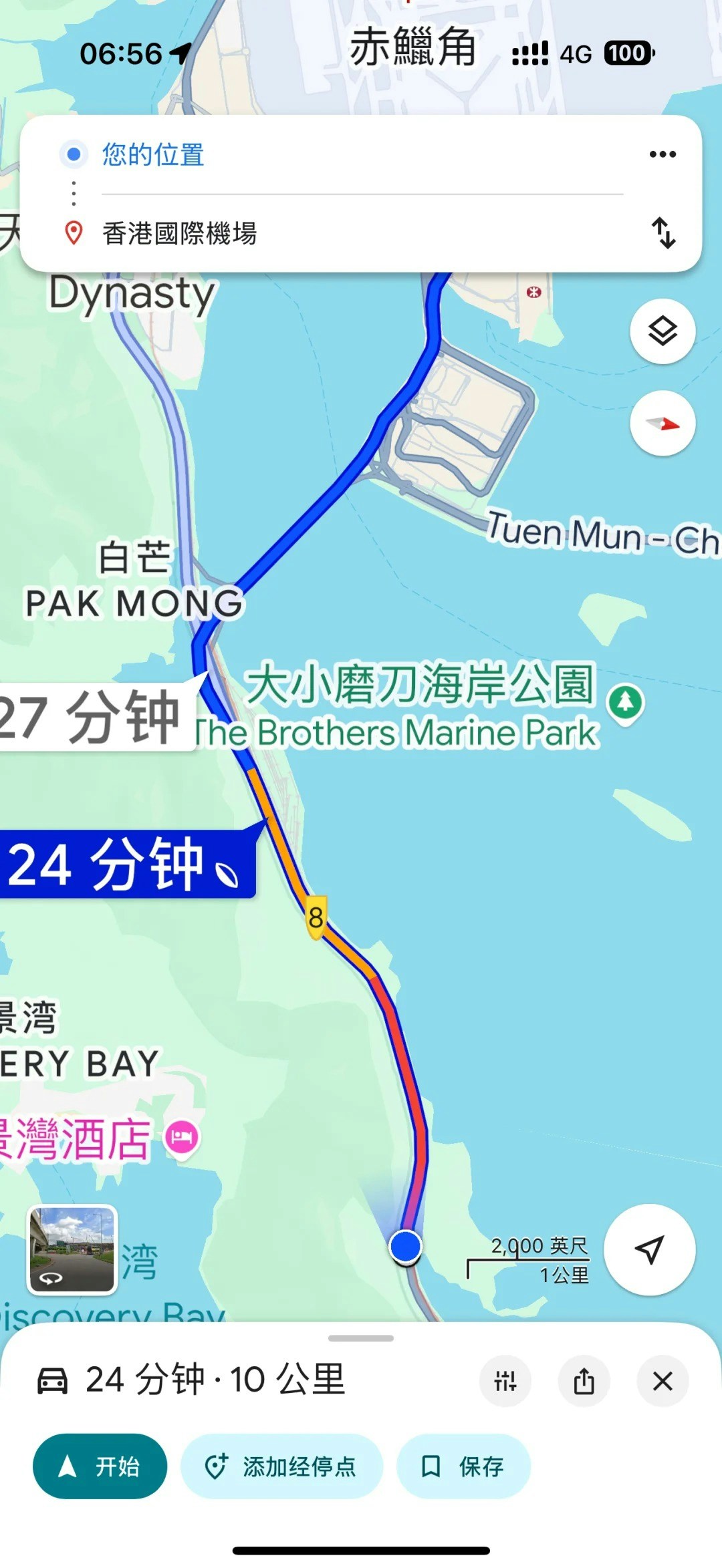Start navigation with 开始

(x=100, y=1466)
